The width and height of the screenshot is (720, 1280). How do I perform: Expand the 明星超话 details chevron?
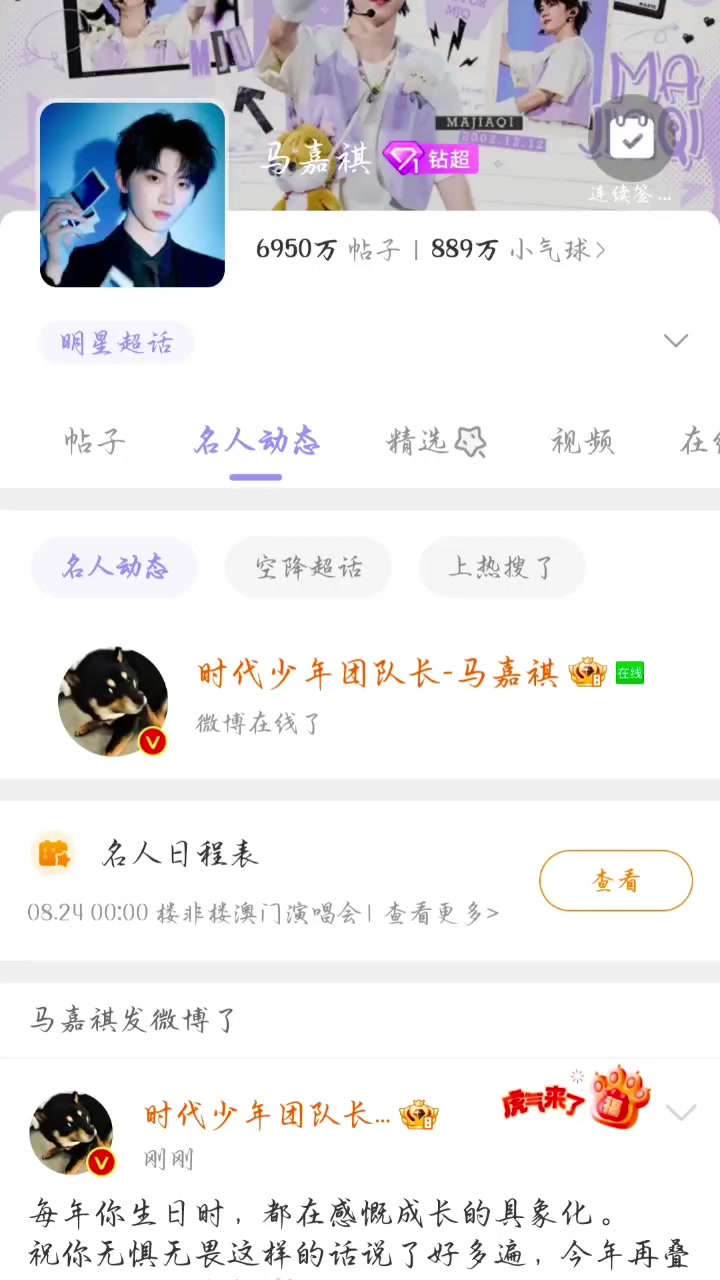tap(676, 341)
